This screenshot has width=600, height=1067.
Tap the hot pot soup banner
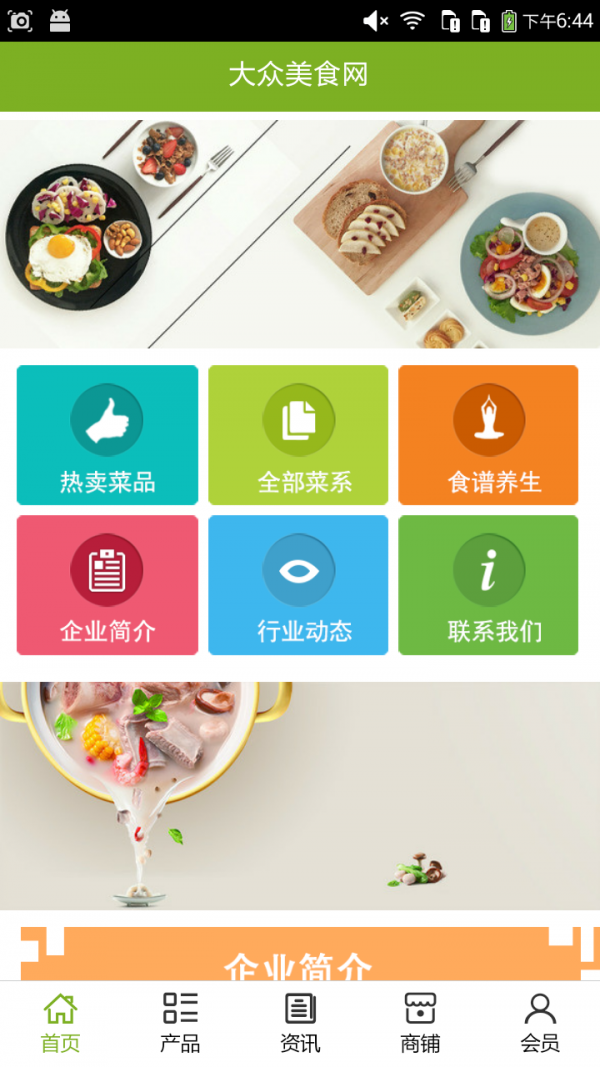[x=300, y=795]
